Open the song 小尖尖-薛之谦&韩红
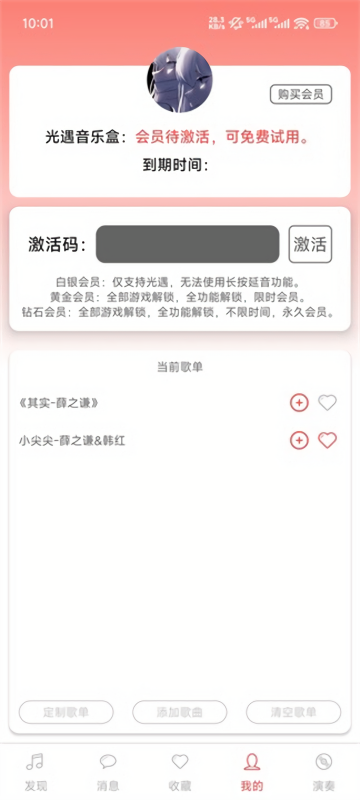This screenshot has width=360, height=800. tap(72, 441)
